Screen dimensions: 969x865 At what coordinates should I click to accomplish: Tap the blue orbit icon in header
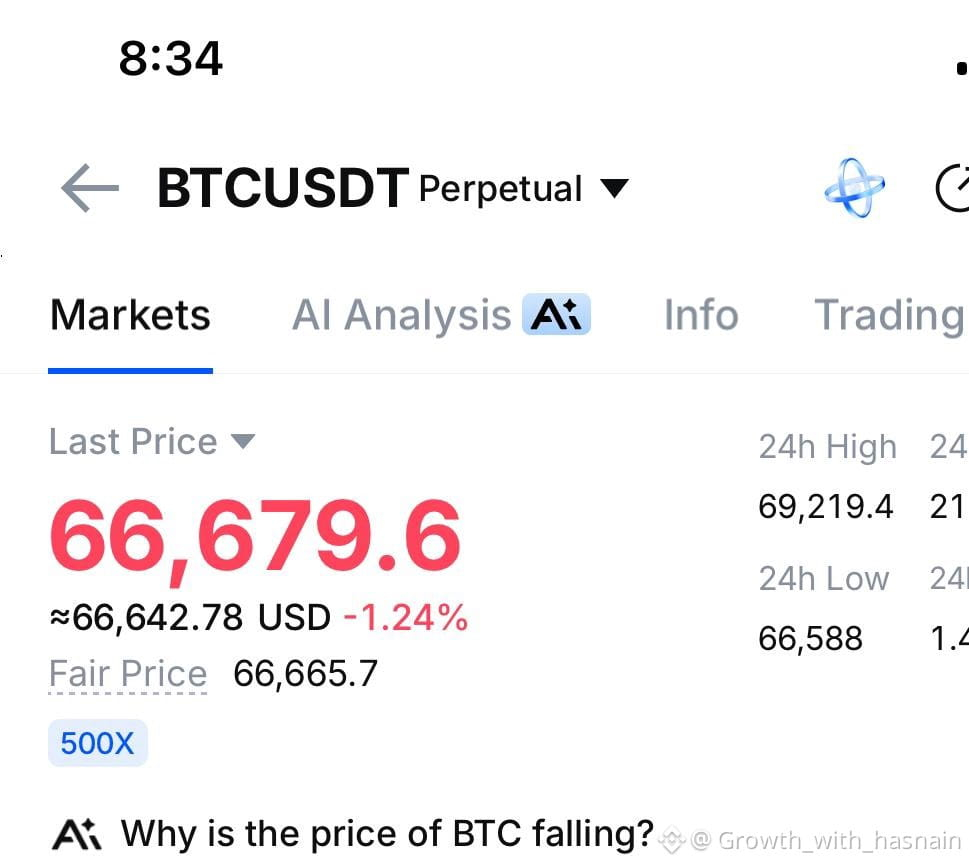[x=853, y=188]
